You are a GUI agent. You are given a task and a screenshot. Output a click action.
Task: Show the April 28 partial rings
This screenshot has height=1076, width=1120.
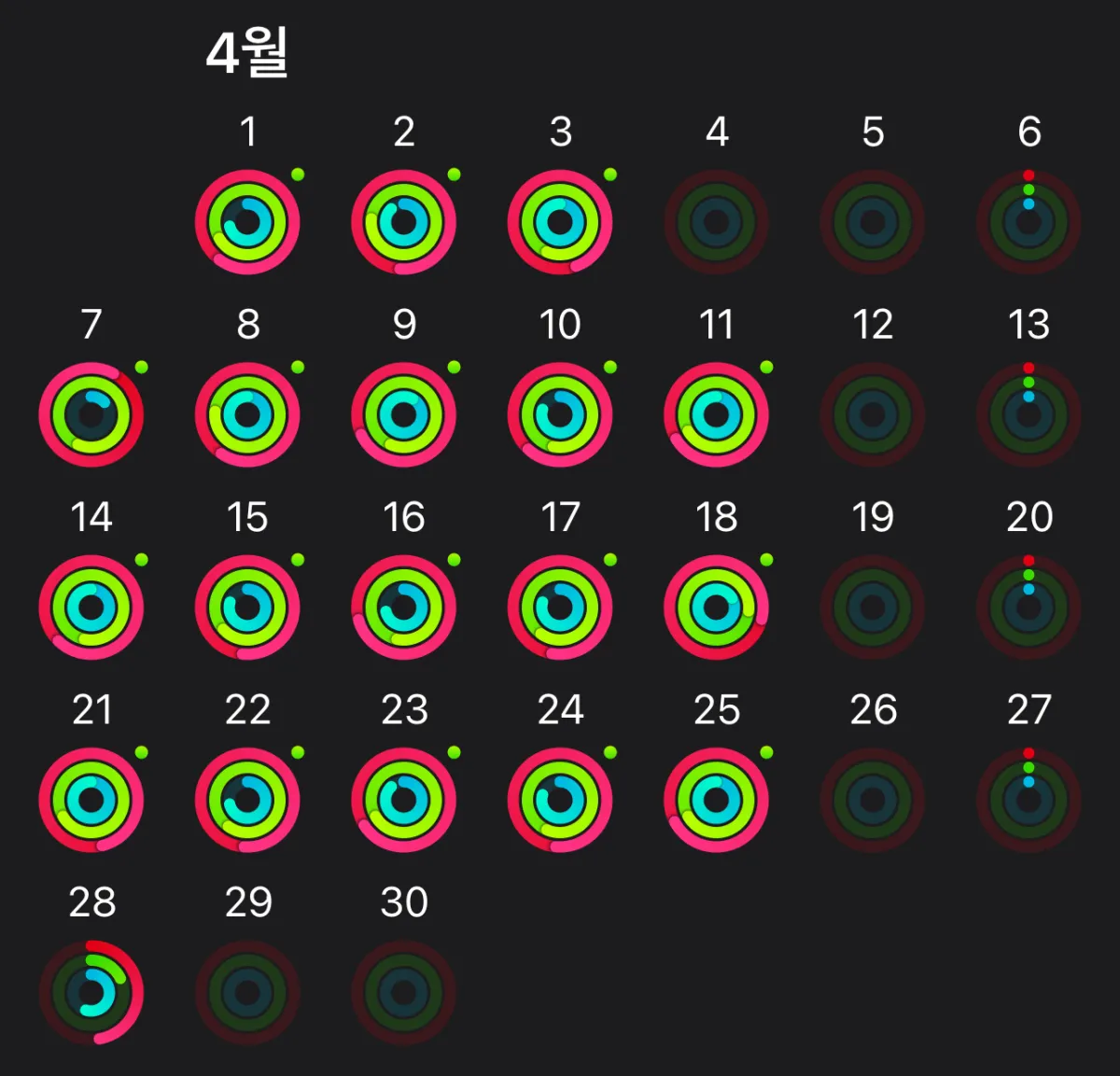[x=91, y=993]
